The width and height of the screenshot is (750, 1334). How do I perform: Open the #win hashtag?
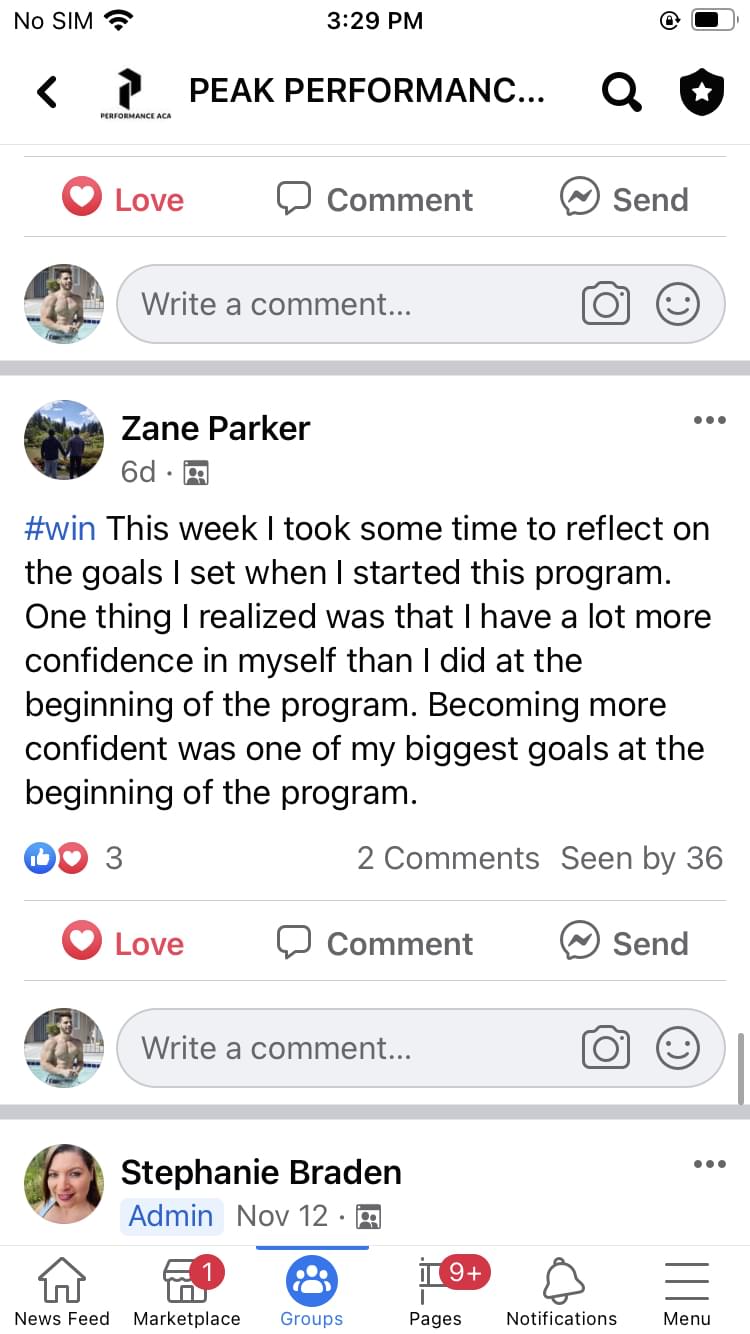click(x=60, y=528)
